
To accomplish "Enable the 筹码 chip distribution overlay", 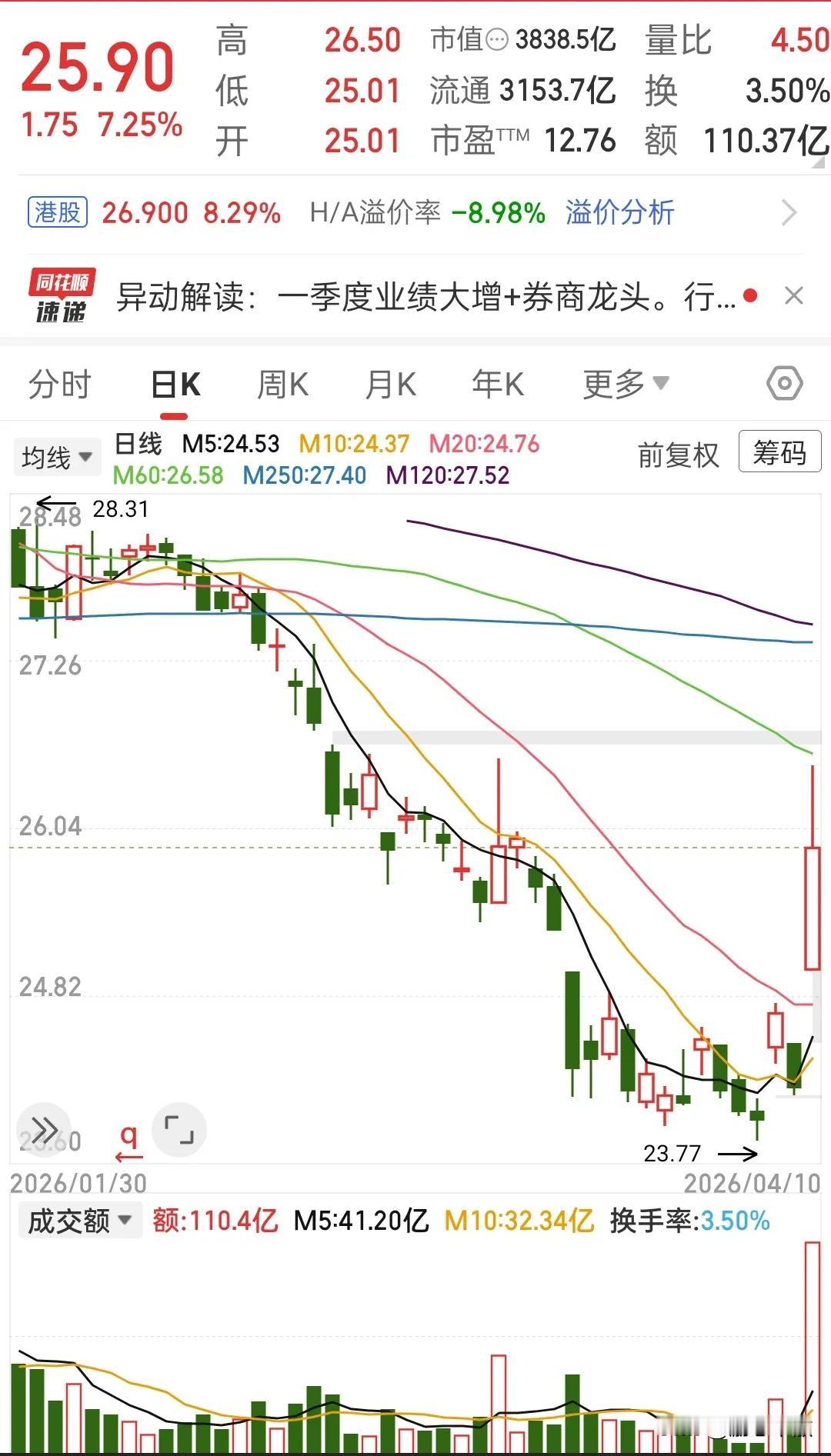I will pos(779,453).
